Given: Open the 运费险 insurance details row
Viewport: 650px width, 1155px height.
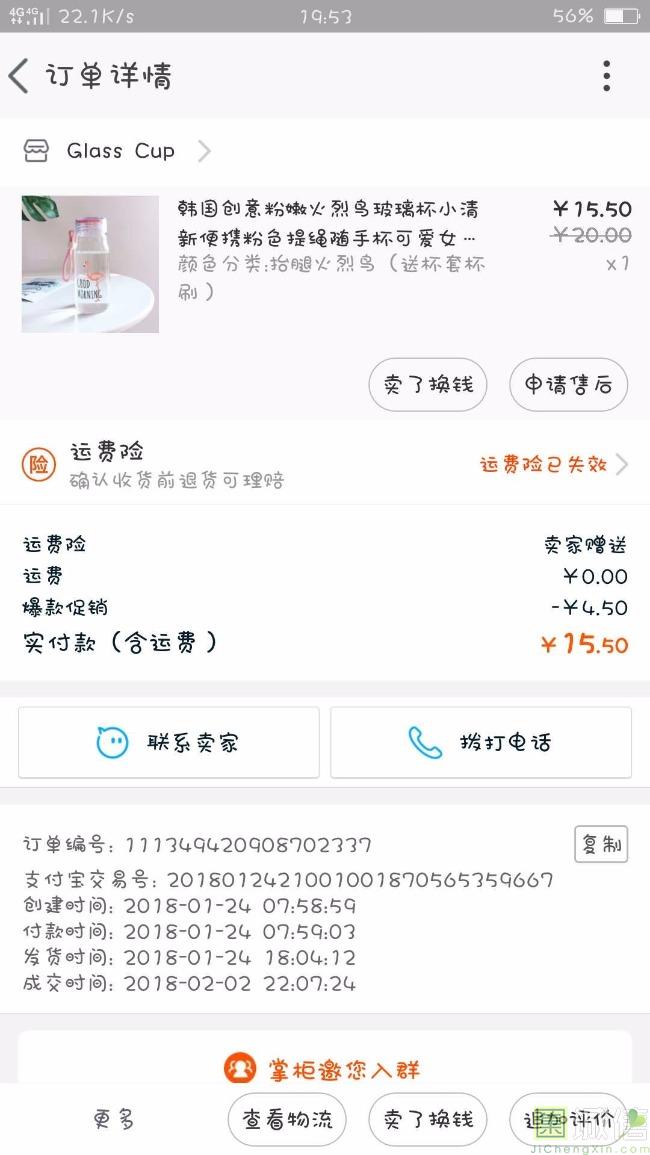Looking at the screenshot, I should click(x=325, y=464).
